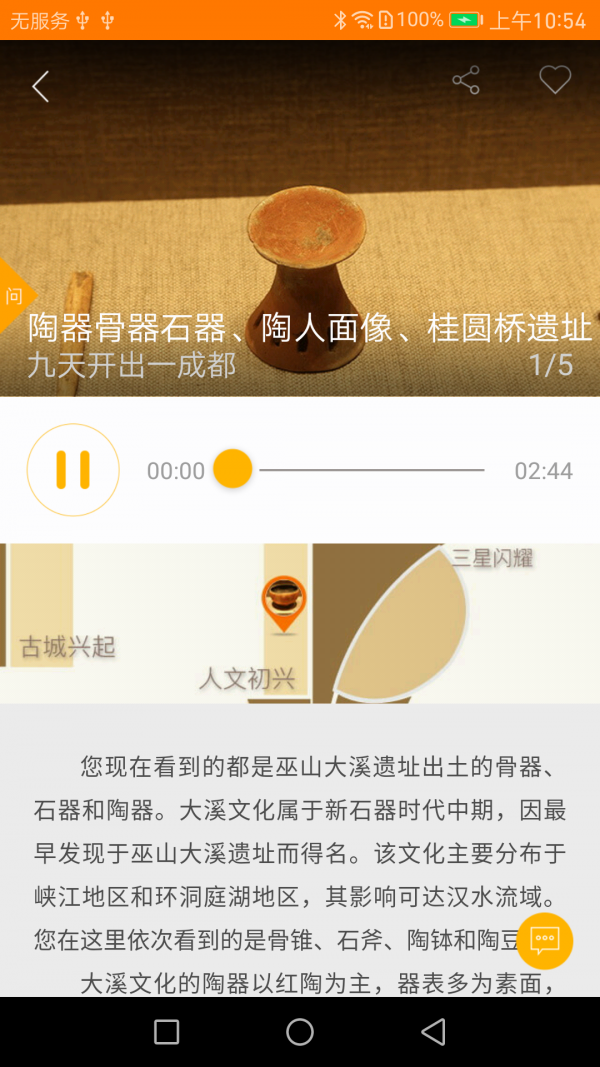Tap the system home button
The height and width of the screenshot is (1067, 600).
click(x=300, y=1032)
